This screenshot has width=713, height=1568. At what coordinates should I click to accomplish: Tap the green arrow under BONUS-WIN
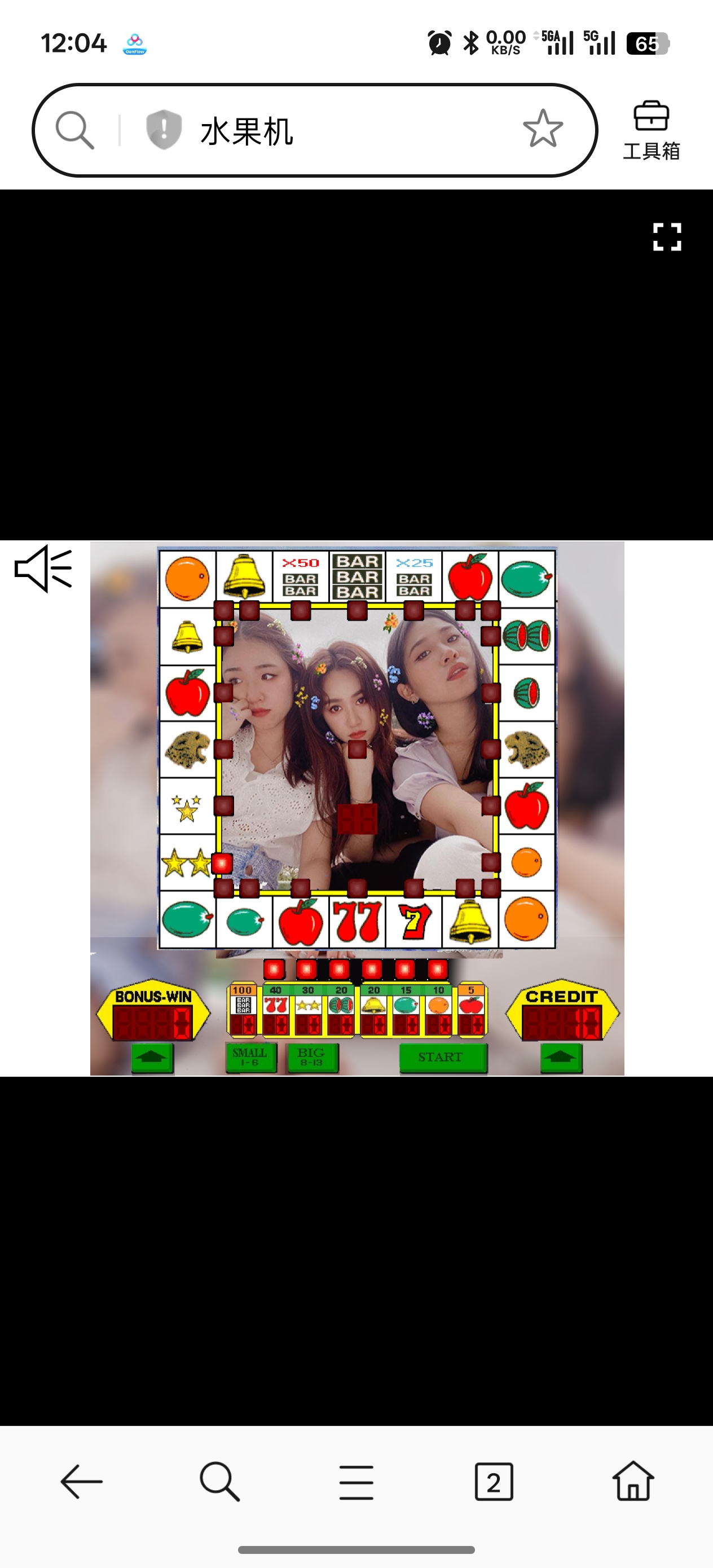click(152, 1058)
